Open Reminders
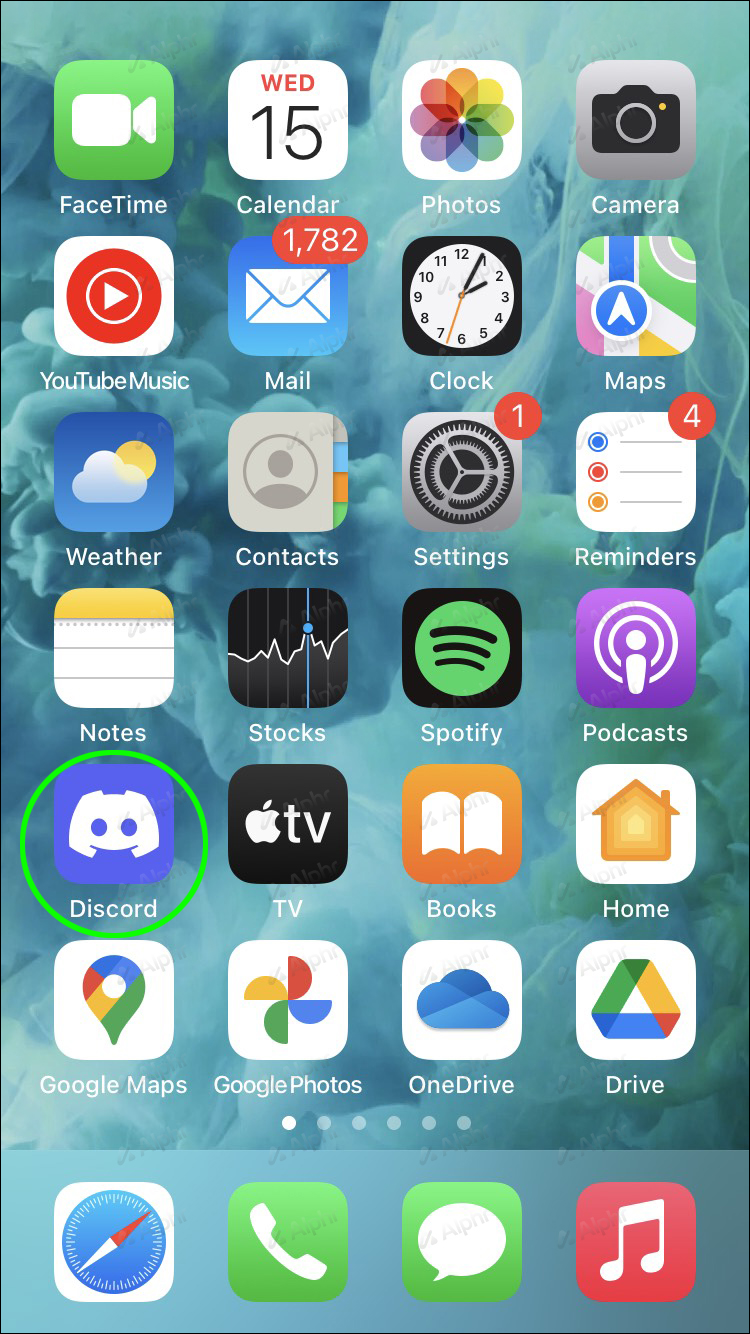The width and height of the screenshot is (750, 1334). tap(636, 472)
